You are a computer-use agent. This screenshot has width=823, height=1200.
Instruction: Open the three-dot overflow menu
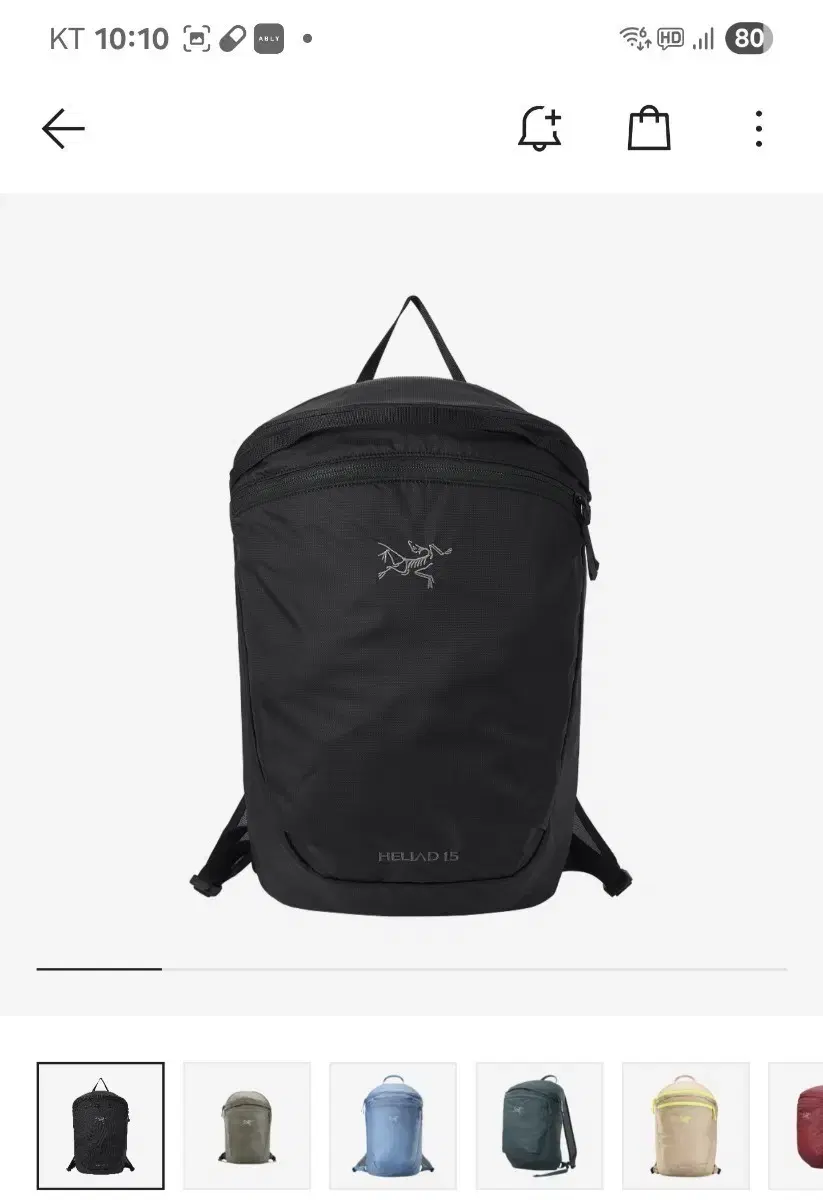tap(758, 128)
